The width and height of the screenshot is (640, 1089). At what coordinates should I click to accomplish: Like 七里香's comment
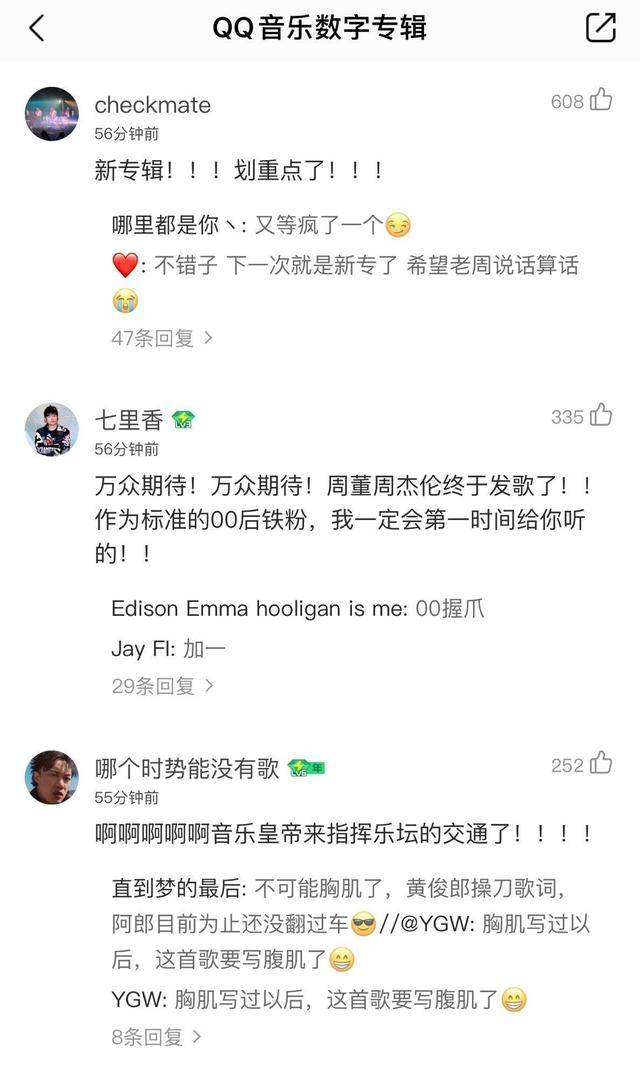pos(601,416)
